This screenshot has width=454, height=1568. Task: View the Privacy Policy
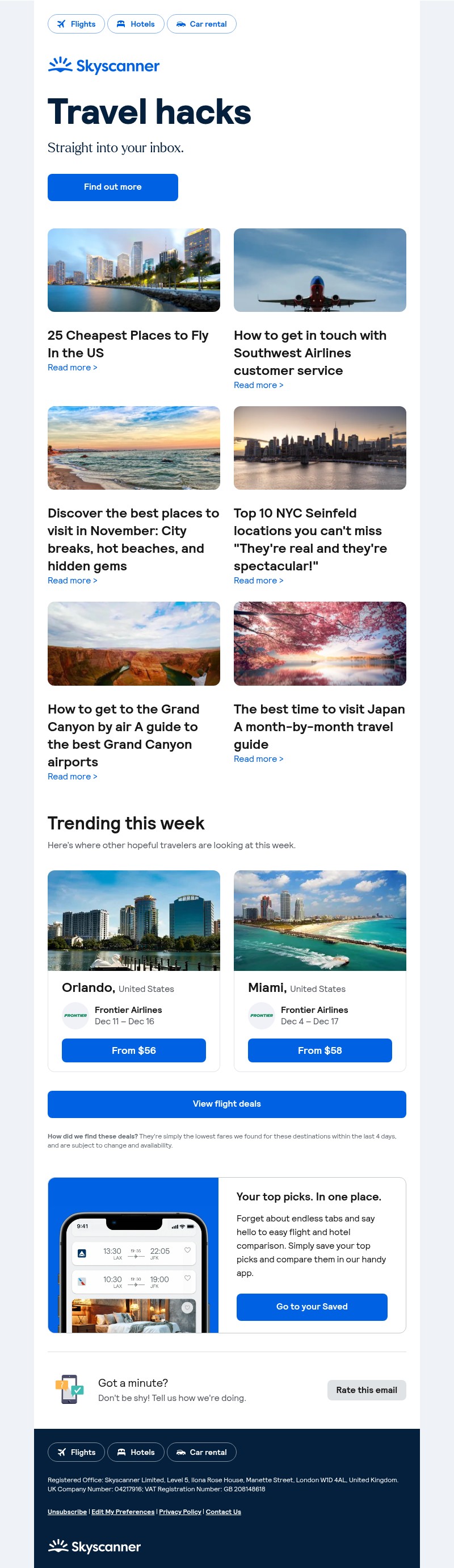[180, 1511]
